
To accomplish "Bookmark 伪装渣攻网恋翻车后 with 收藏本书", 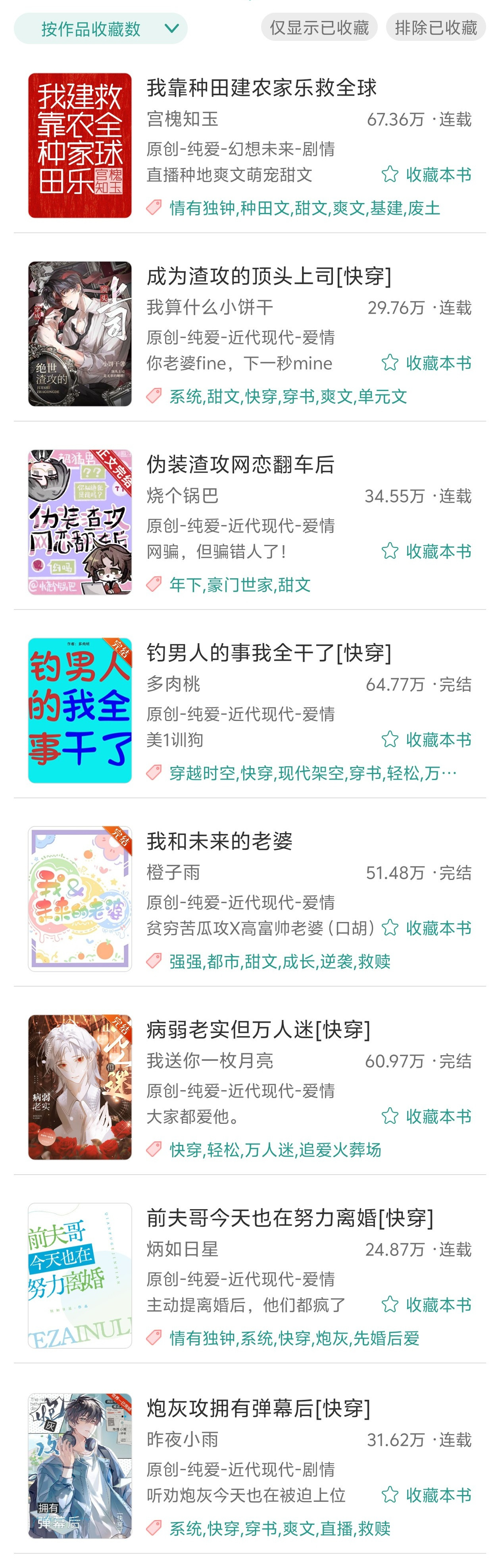I will [x=427, y=552].
